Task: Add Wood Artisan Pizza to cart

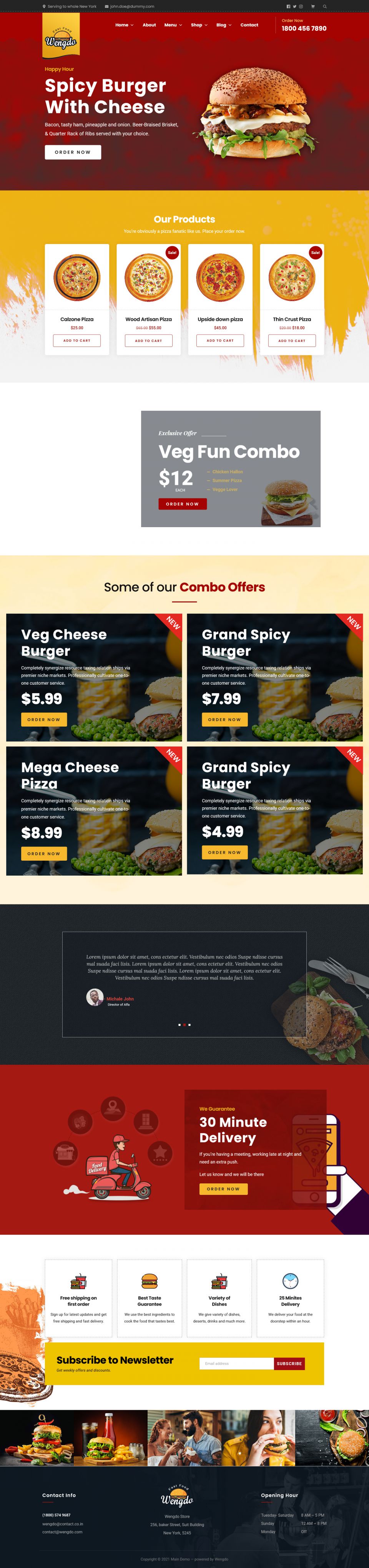Action: tap(149, 340)
